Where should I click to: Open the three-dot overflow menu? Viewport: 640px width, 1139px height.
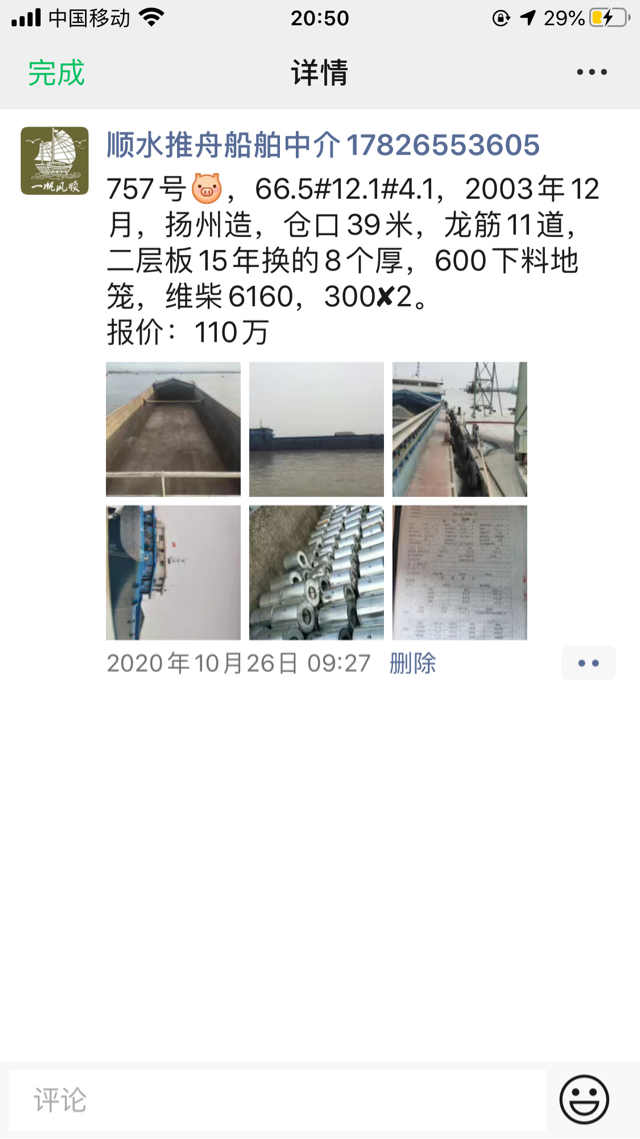pyautogui.click(x=591, y=73)
